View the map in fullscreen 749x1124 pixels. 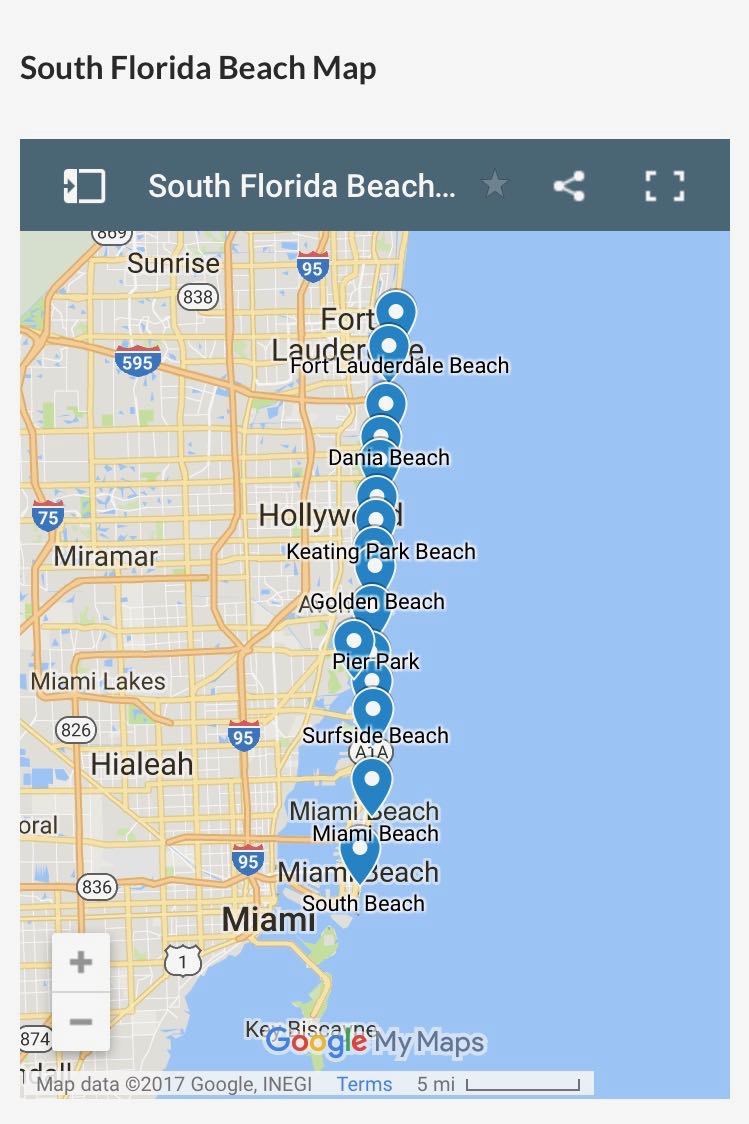pos(664,186)
